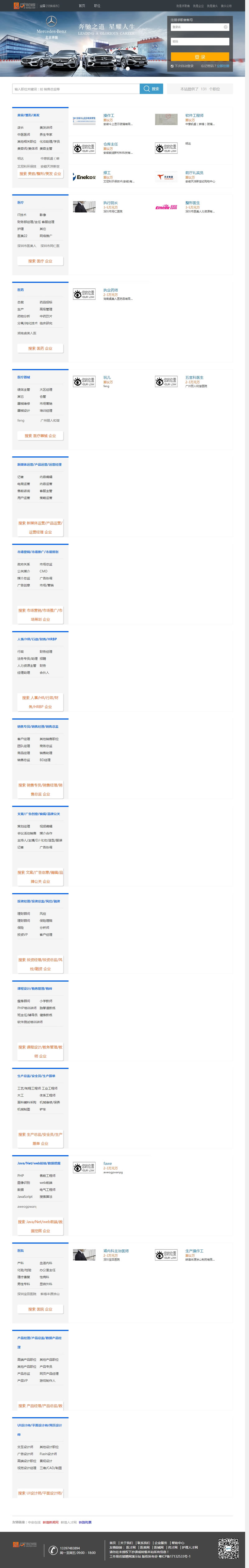The image size is (249, 1568).
Task: Tap 搜索 医疗器械 企业 button
Action: (40, 436)
